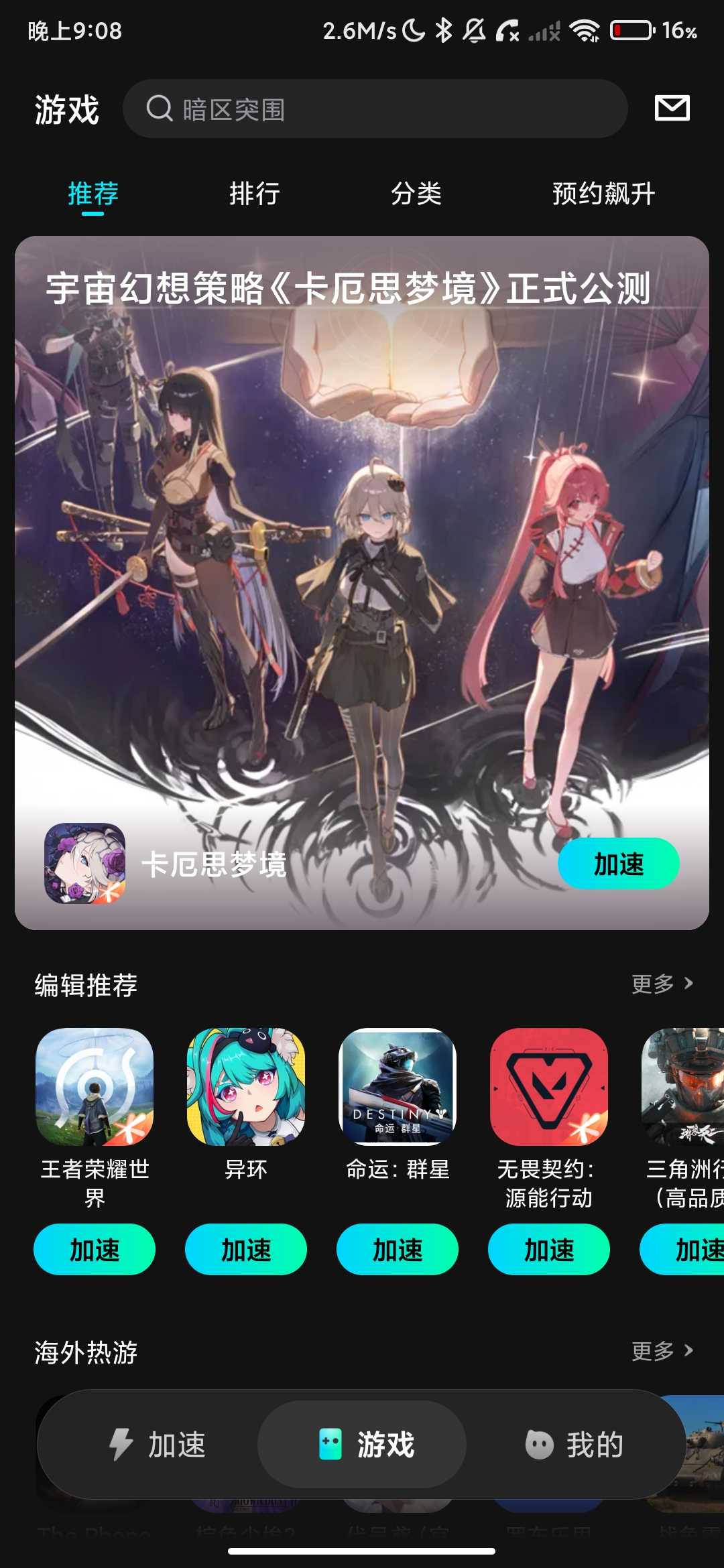This screenshot has height=1568, width=724.
Task: Open 更多 next to 海外热游
Action: [x=662, y=1351]
